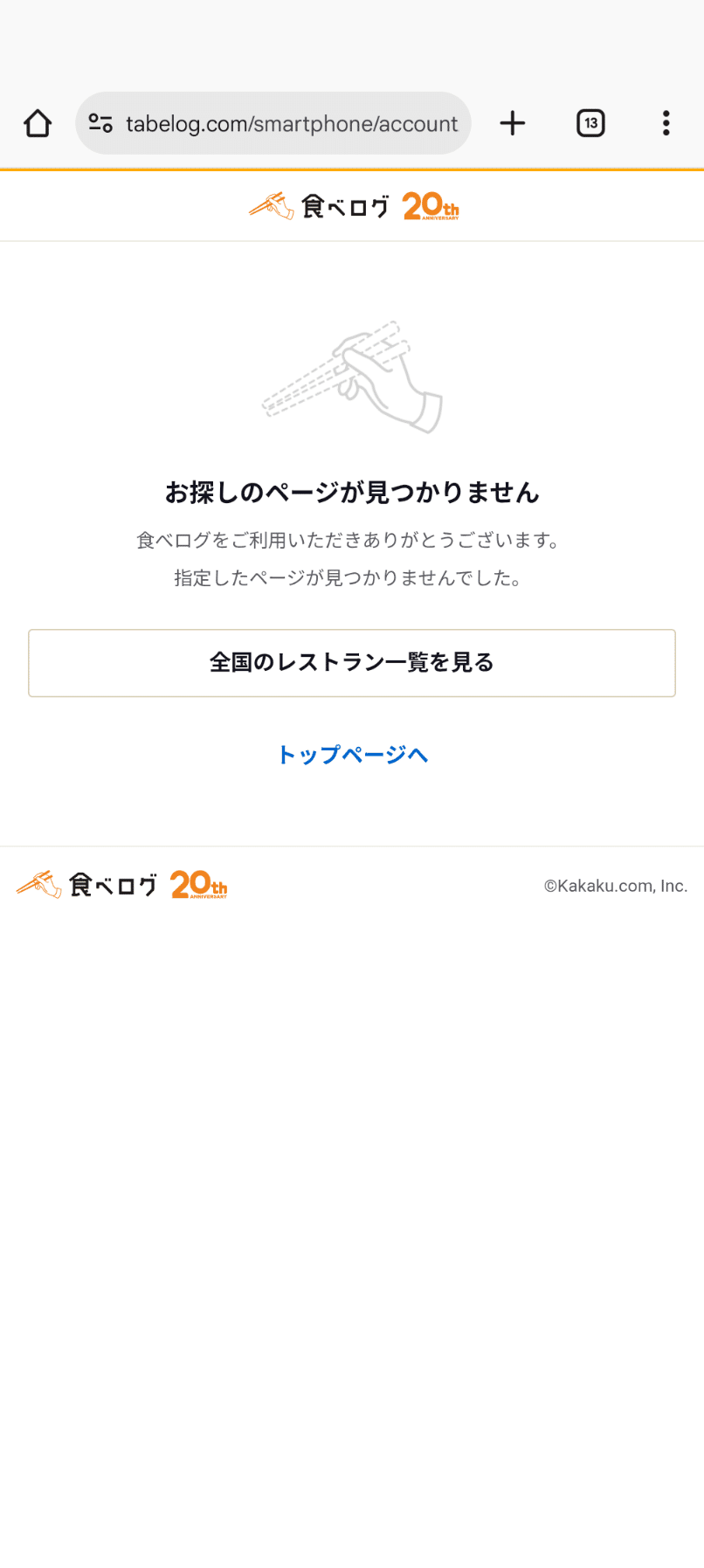Tap the thank-you message text line
Viewport: 704px width, 1568px height.
coord(352,541)
